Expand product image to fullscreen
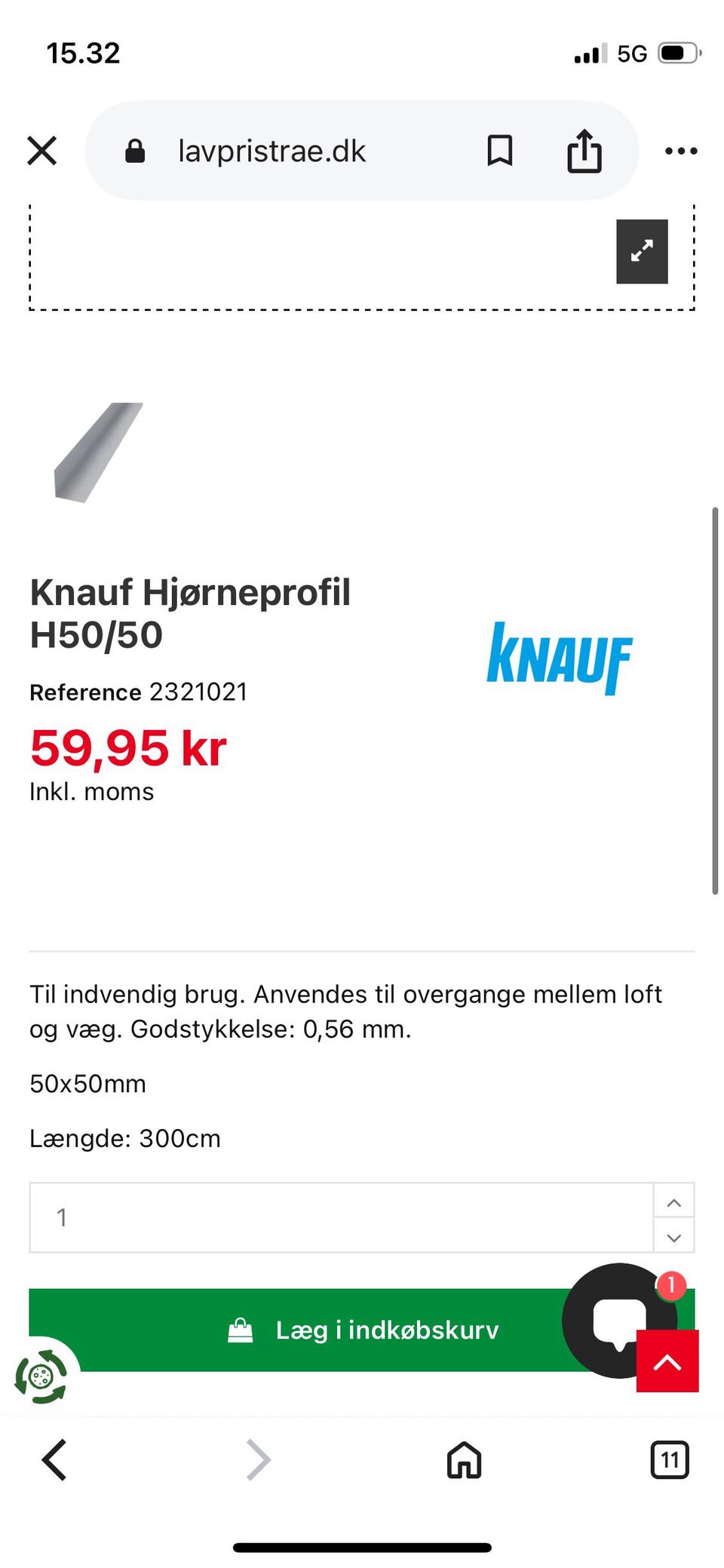724x1568 pixels. pyautogui.click(x=642, y=251)
